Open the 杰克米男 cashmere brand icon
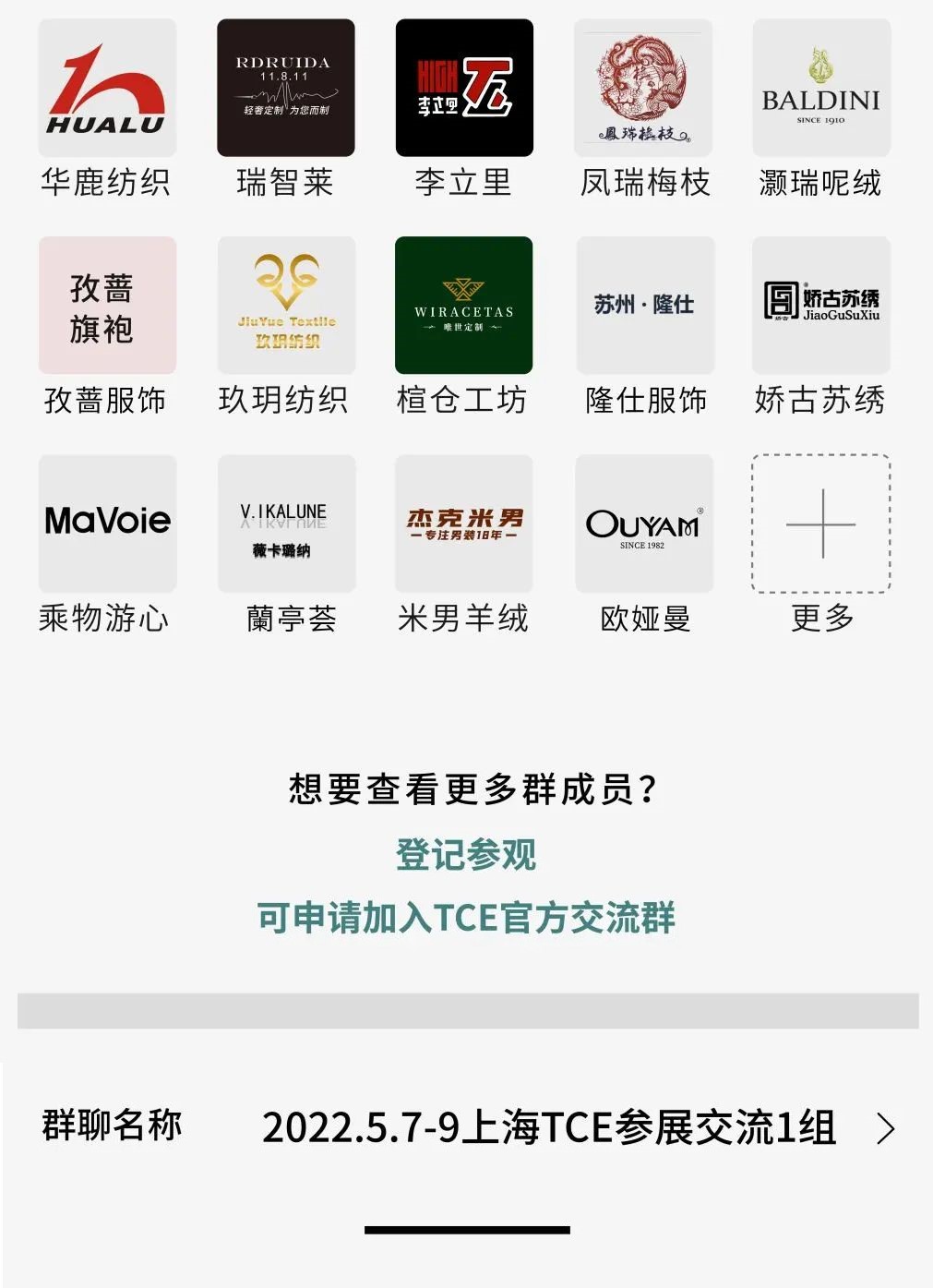Image resolution: width=933 pixels, height=1288 pixels. tap(463, 522)
